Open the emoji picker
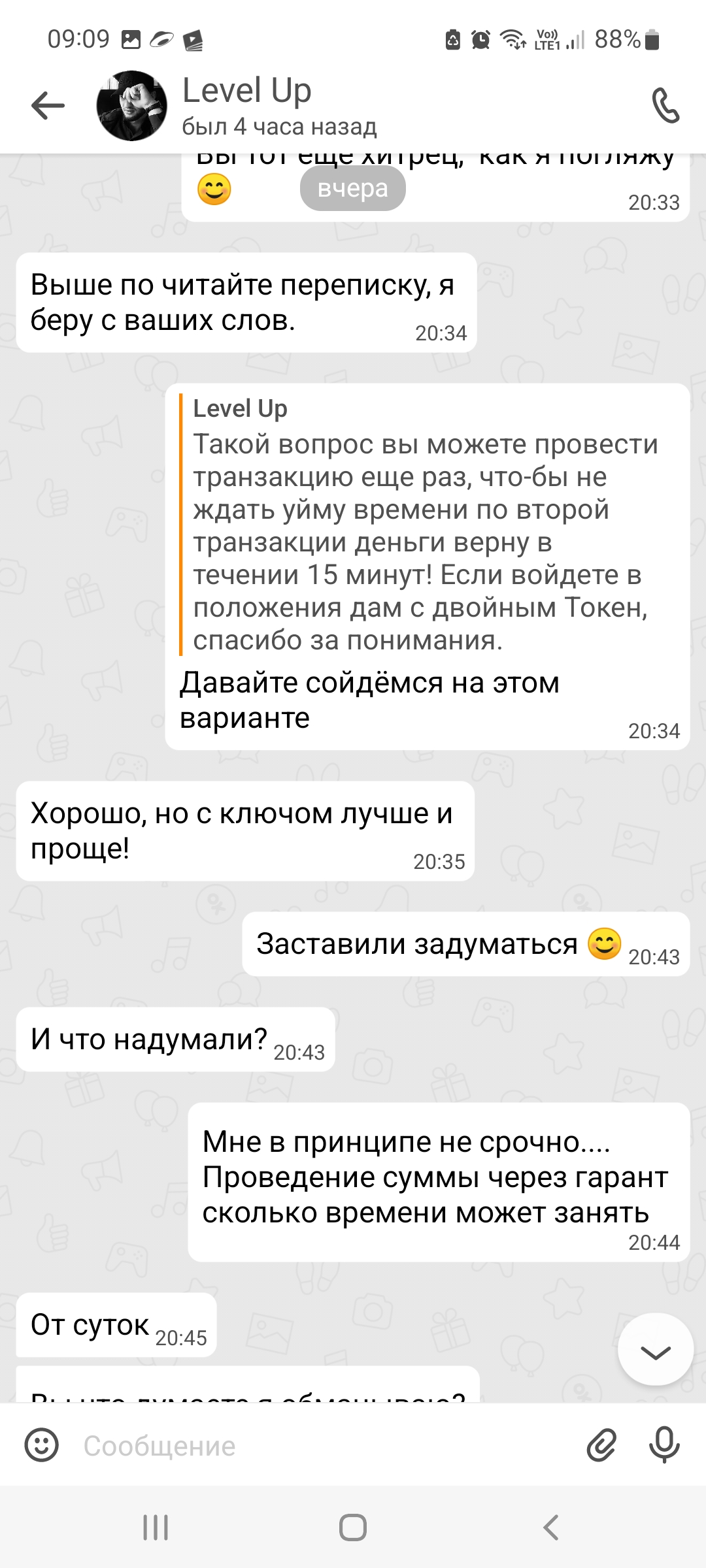This screenshot has width=706, height=1568. click(x=42, y=1445)
